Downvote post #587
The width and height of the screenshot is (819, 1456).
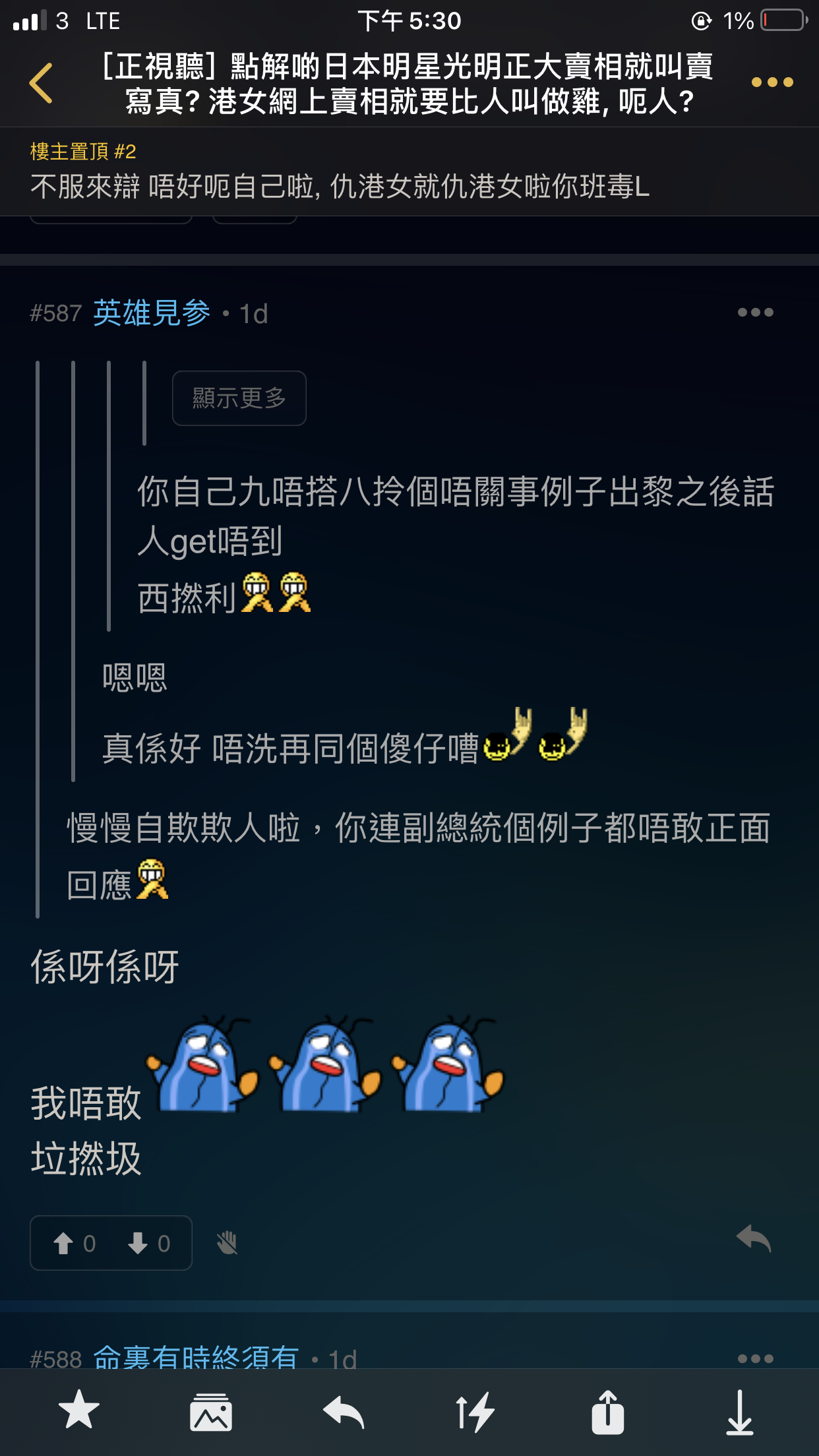click(149, 1243)
